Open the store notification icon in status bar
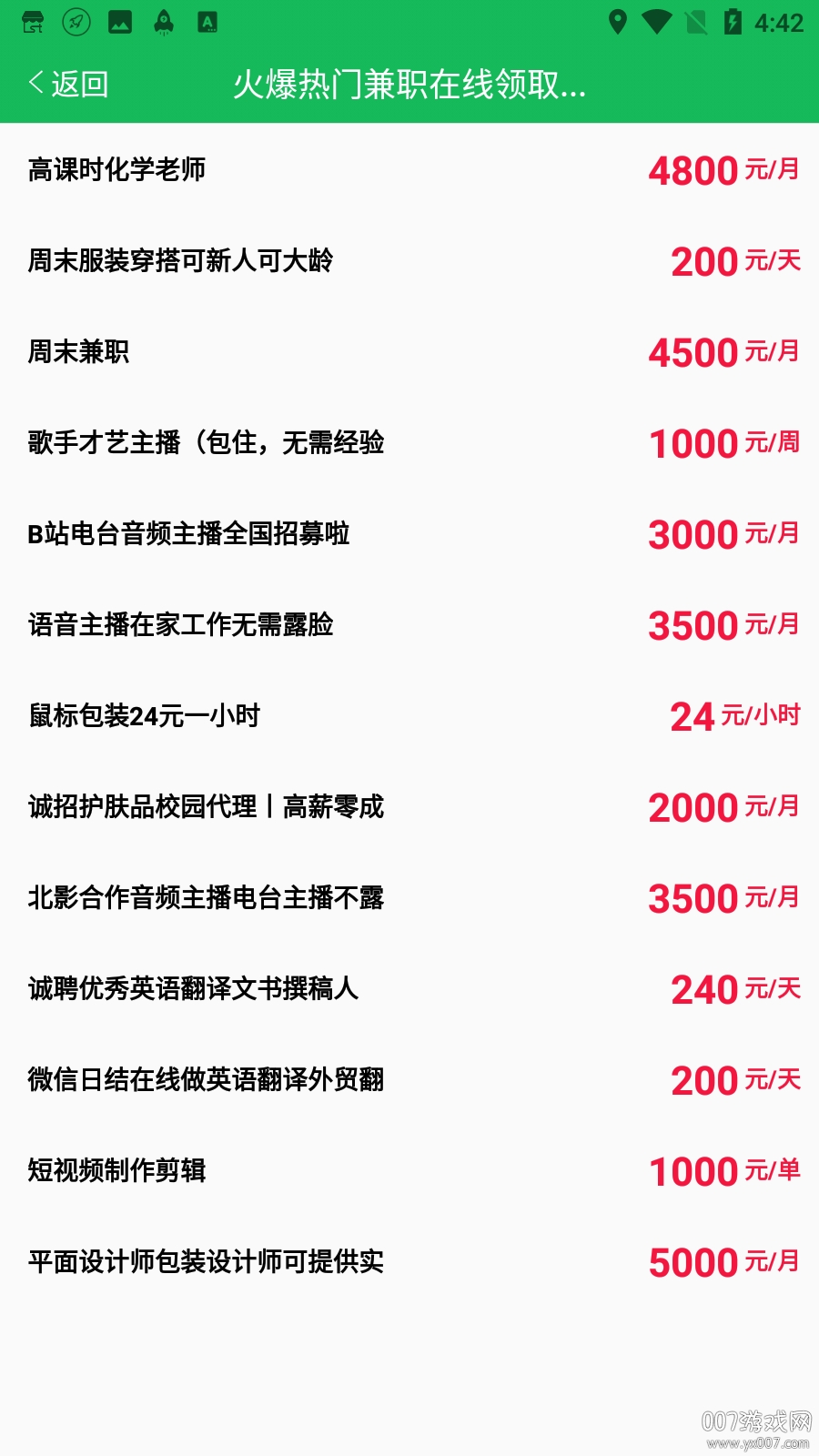Image resolution: width=819 pixels, height=1456 pixels. (x=36, y=23)
